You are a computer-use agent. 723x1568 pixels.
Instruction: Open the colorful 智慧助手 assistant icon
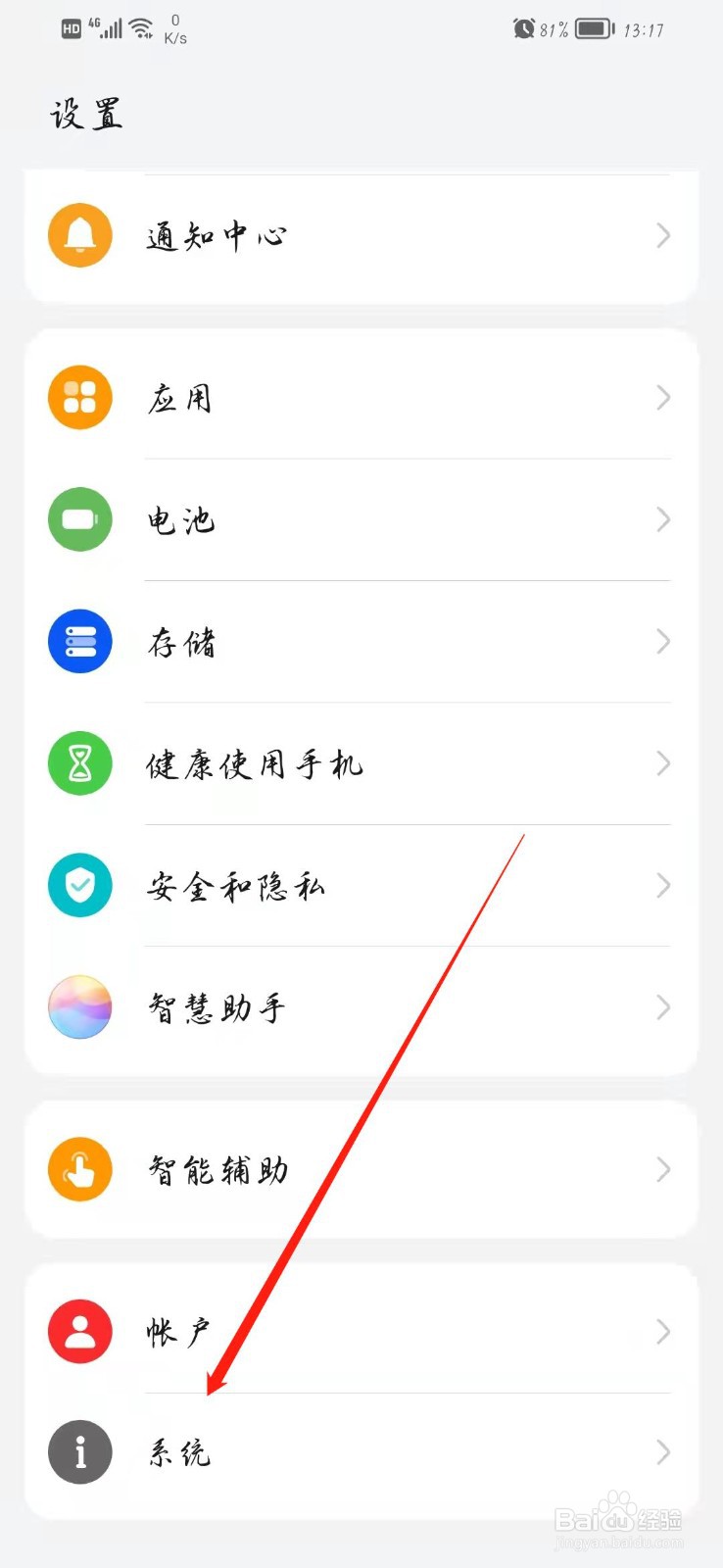pyautogui.click(x=79, y=1007)
